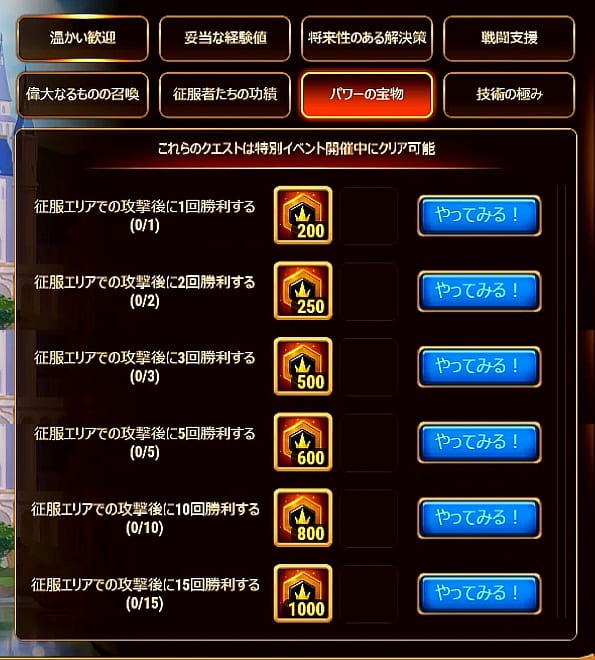Tap the パワーの宝物 tab
The width and height of the screenshot is (595, 660).
point(367,95)
